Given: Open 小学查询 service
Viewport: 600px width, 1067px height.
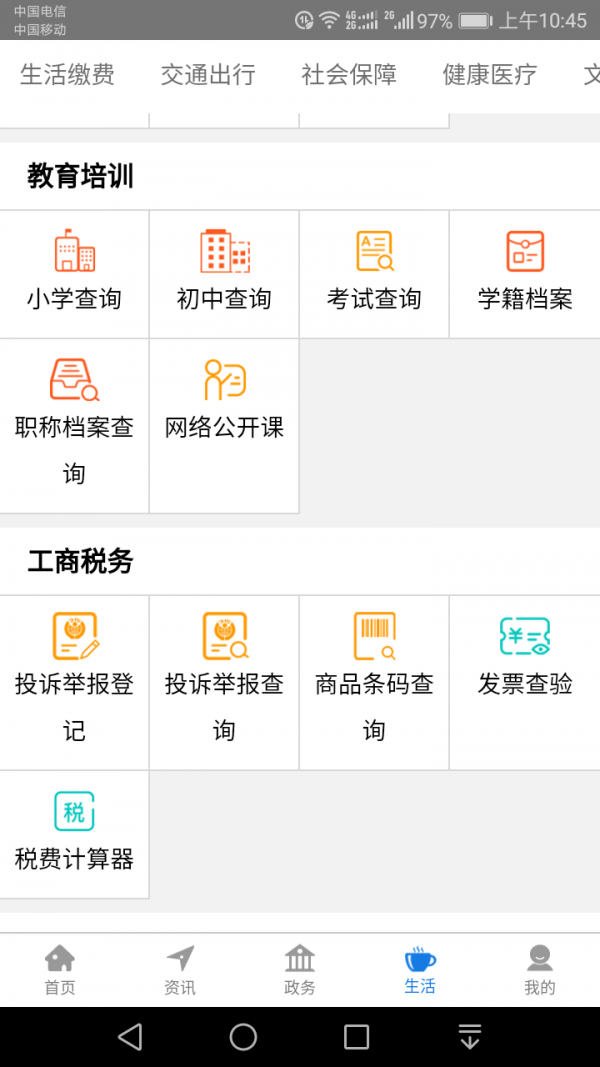Looking at the screenshot, I should tap(74, 274).
